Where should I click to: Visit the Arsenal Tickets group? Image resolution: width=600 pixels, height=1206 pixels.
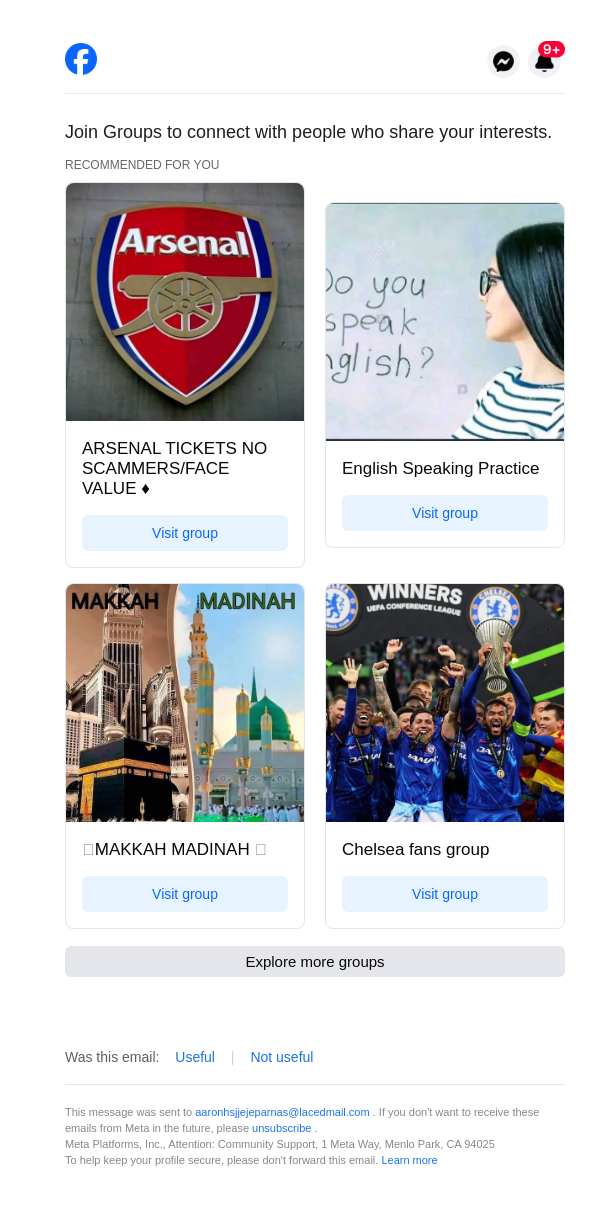(x=185, y=533)
